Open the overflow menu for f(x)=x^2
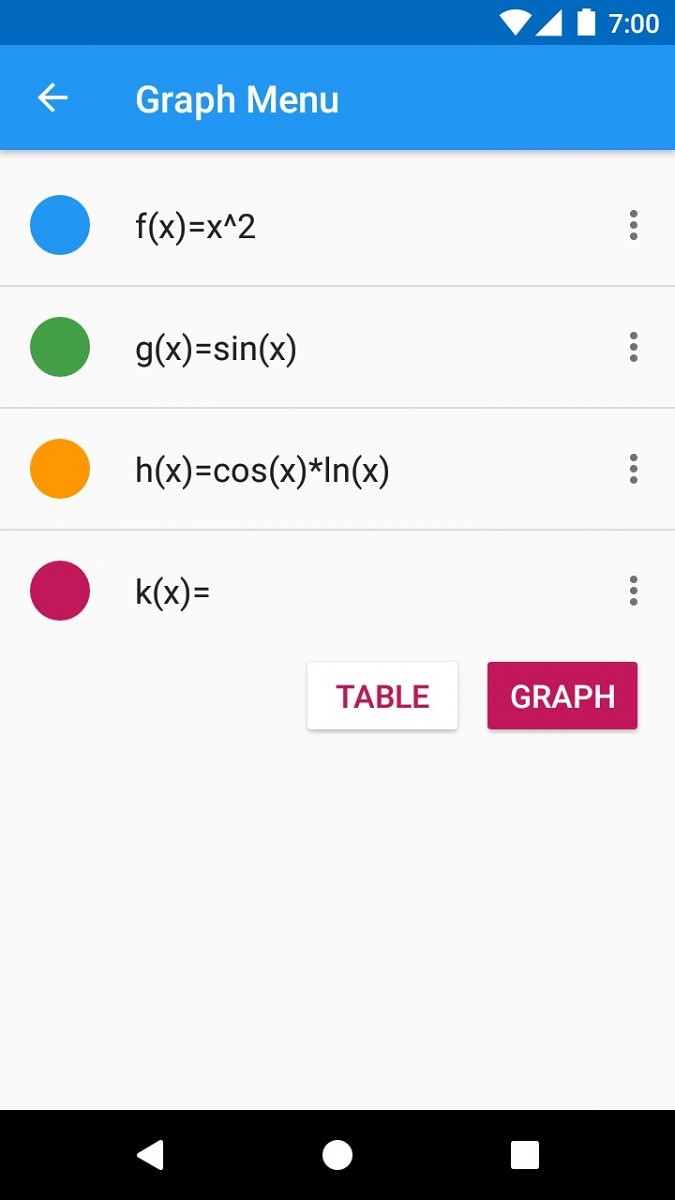 (633, 226)
